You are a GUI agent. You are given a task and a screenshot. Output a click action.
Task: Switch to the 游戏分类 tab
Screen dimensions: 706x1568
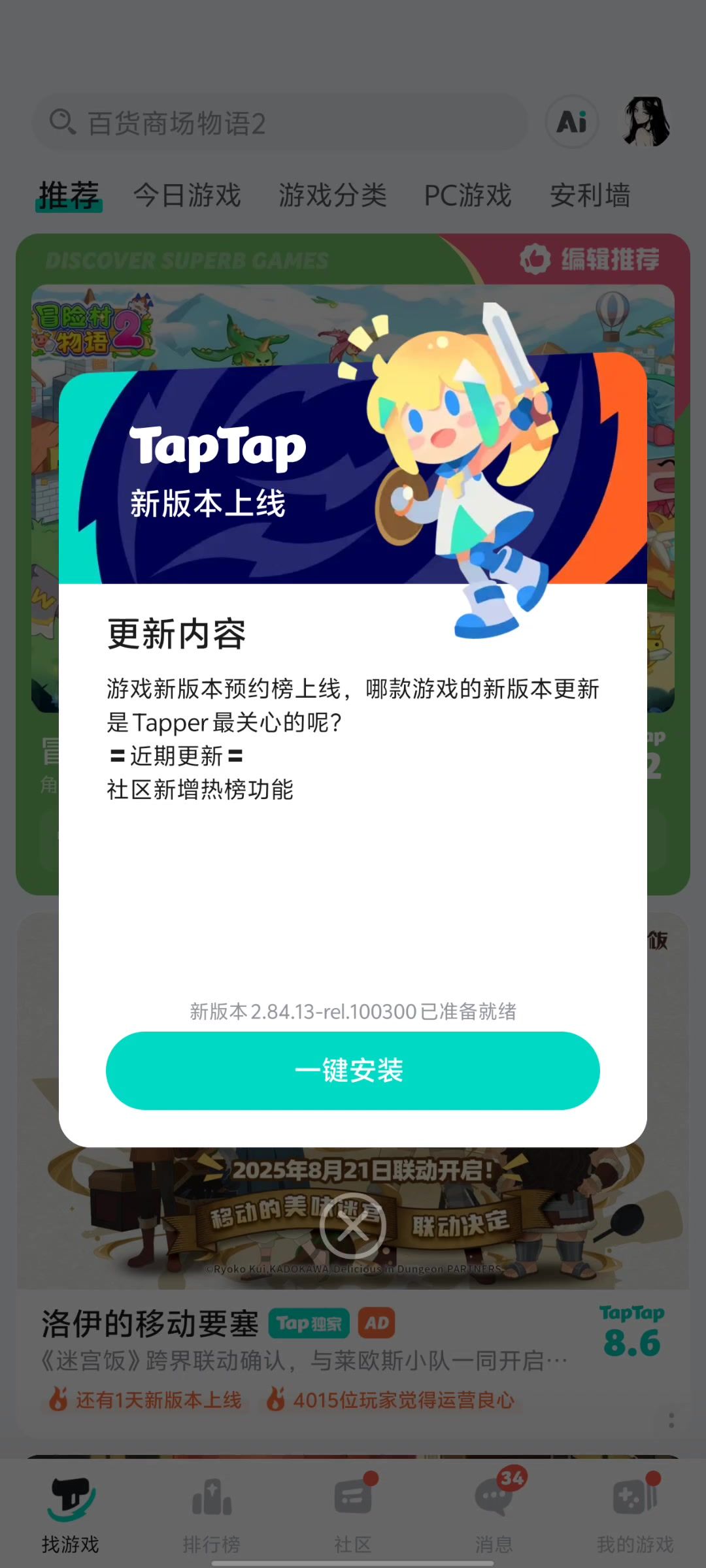(332, 195)
